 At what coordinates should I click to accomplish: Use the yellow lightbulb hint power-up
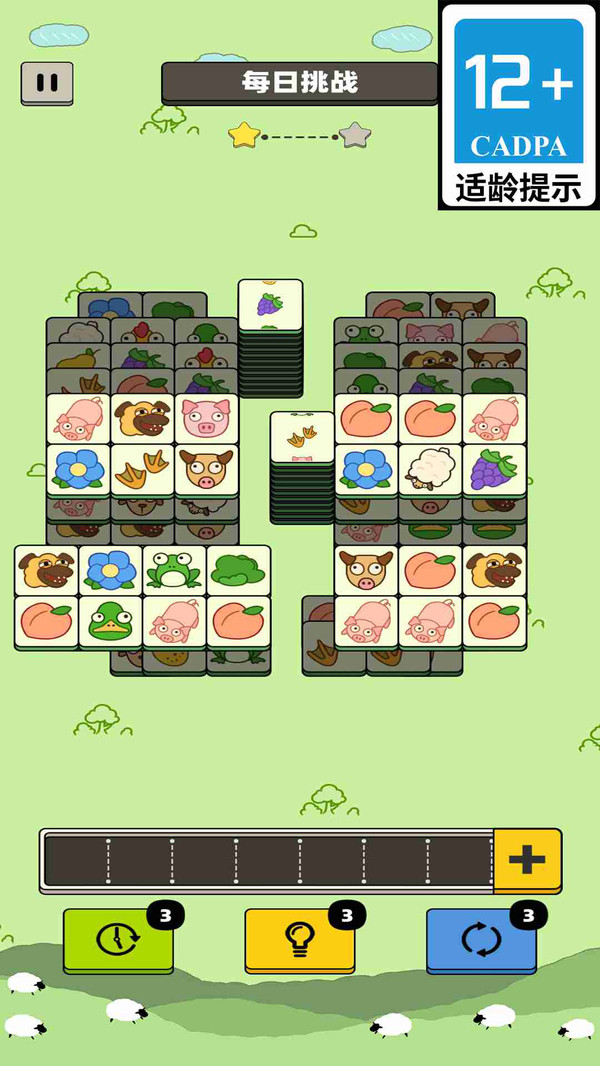point(300,941)
